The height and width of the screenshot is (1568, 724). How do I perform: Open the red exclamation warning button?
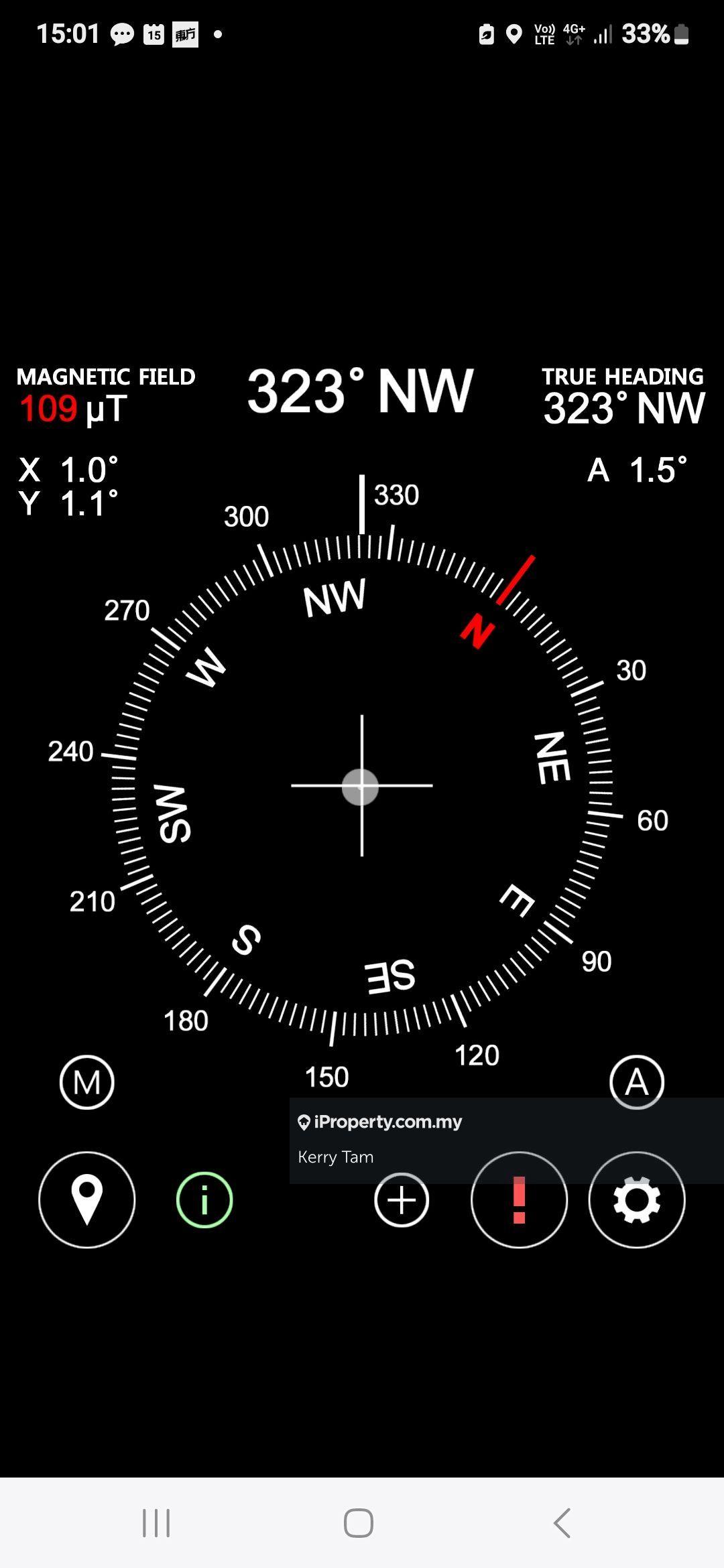pyautogui.click(x=519, y=1199)
